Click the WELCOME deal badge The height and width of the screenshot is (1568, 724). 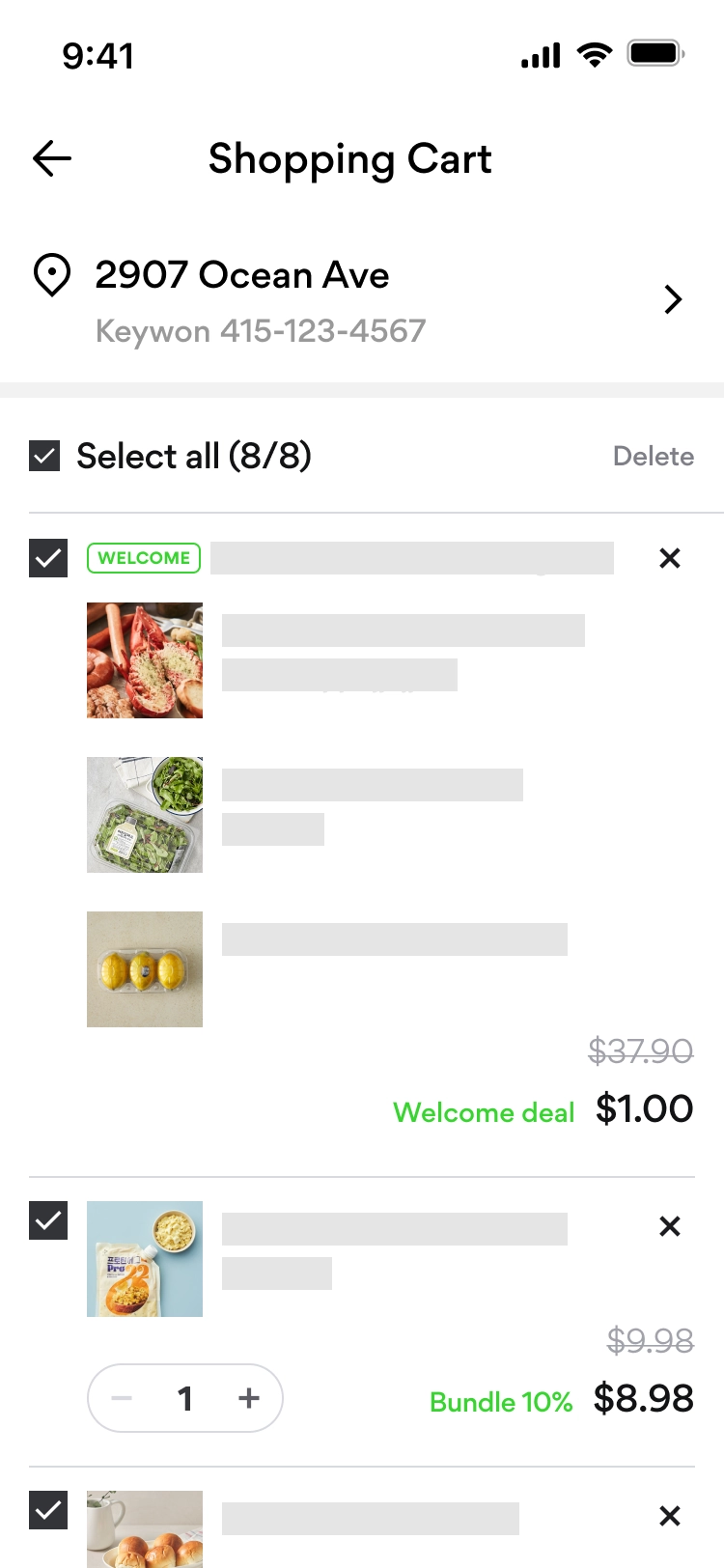tap(143, 558)
